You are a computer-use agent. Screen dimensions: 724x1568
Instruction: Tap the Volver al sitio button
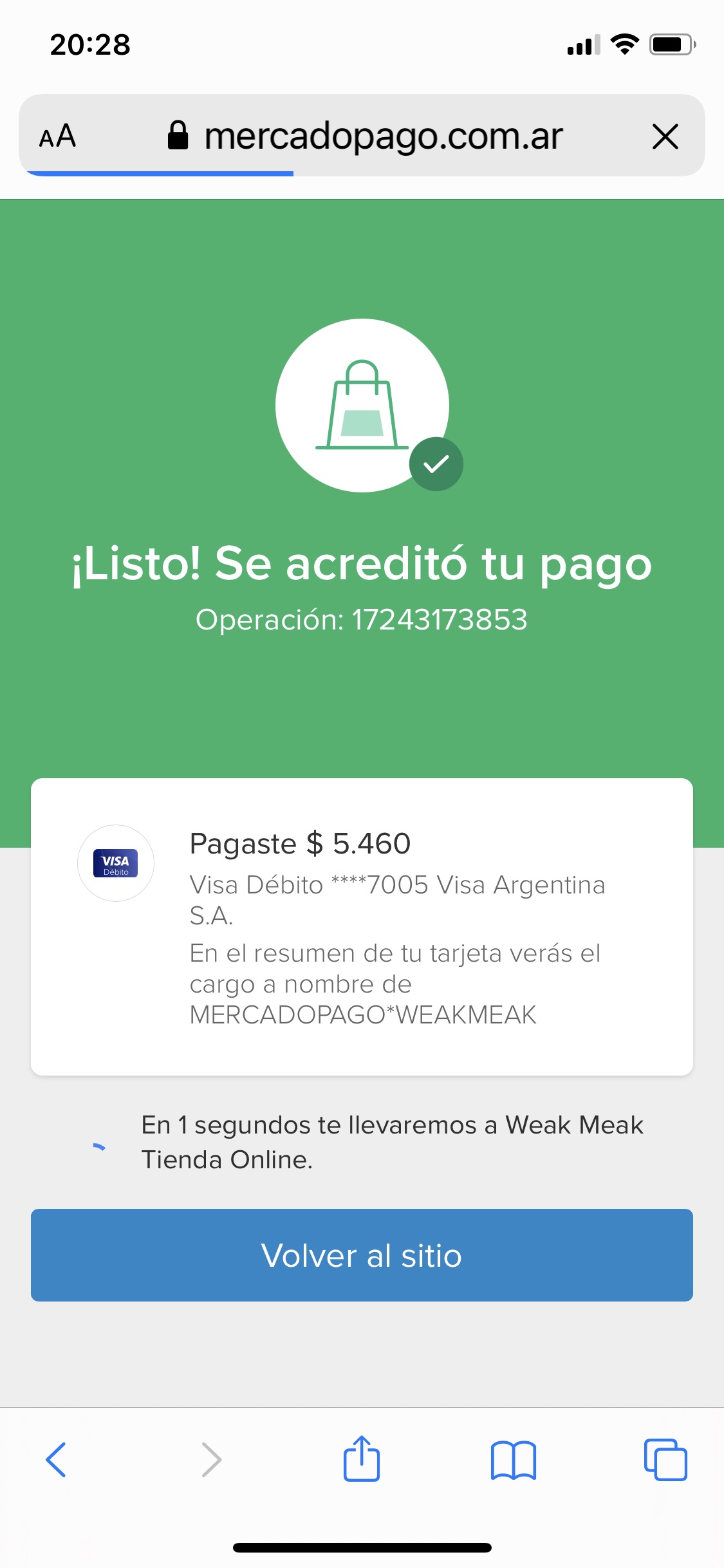pos(362,1255)
